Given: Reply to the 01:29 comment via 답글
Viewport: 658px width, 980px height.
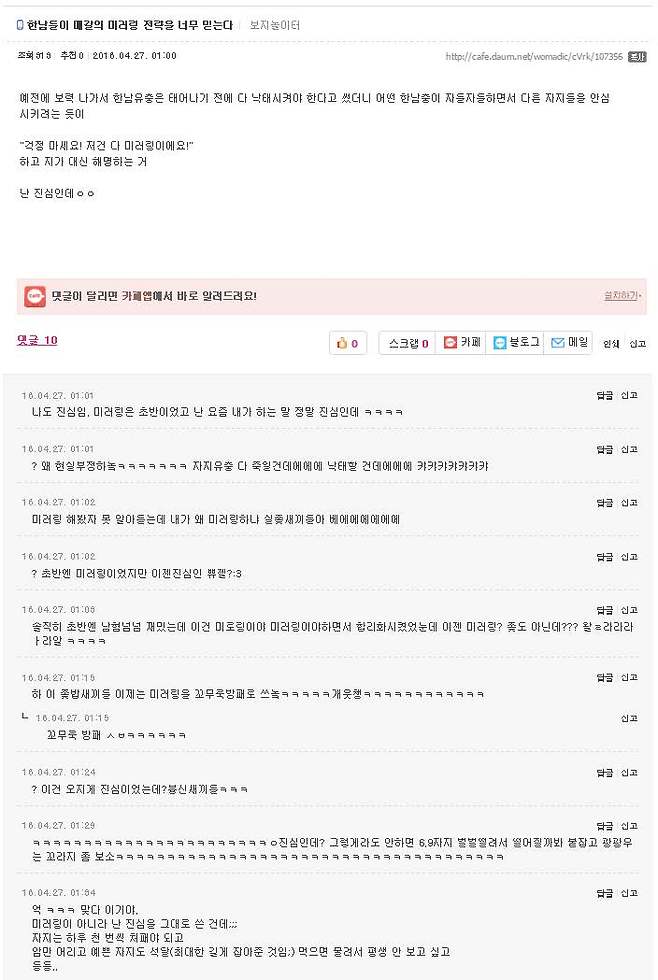Looking at the screenshot, I should pos(604,826).
